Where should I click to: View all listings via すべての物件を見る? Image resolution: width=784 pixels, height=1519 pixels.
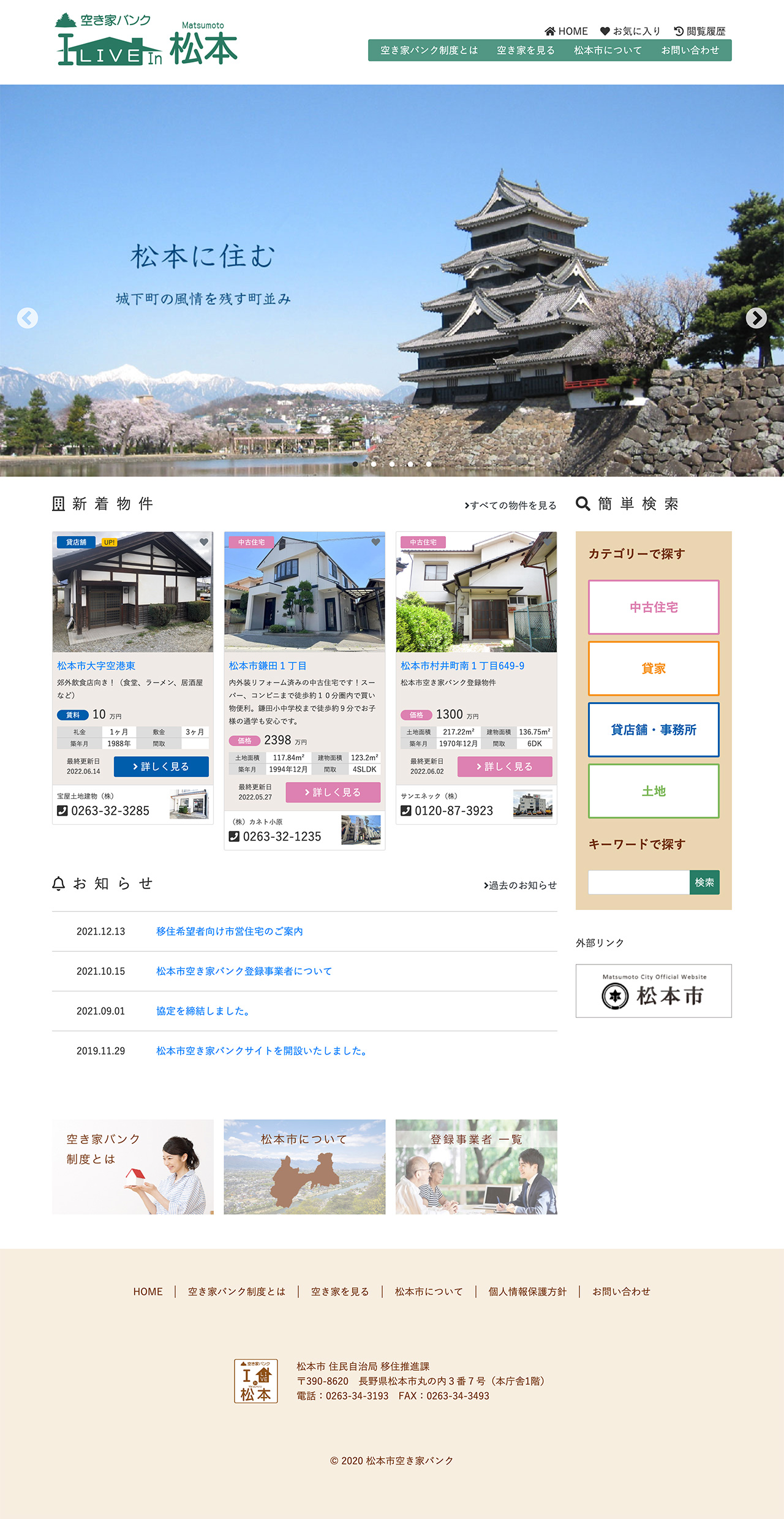pyautogui.click(x=511, y=506)
